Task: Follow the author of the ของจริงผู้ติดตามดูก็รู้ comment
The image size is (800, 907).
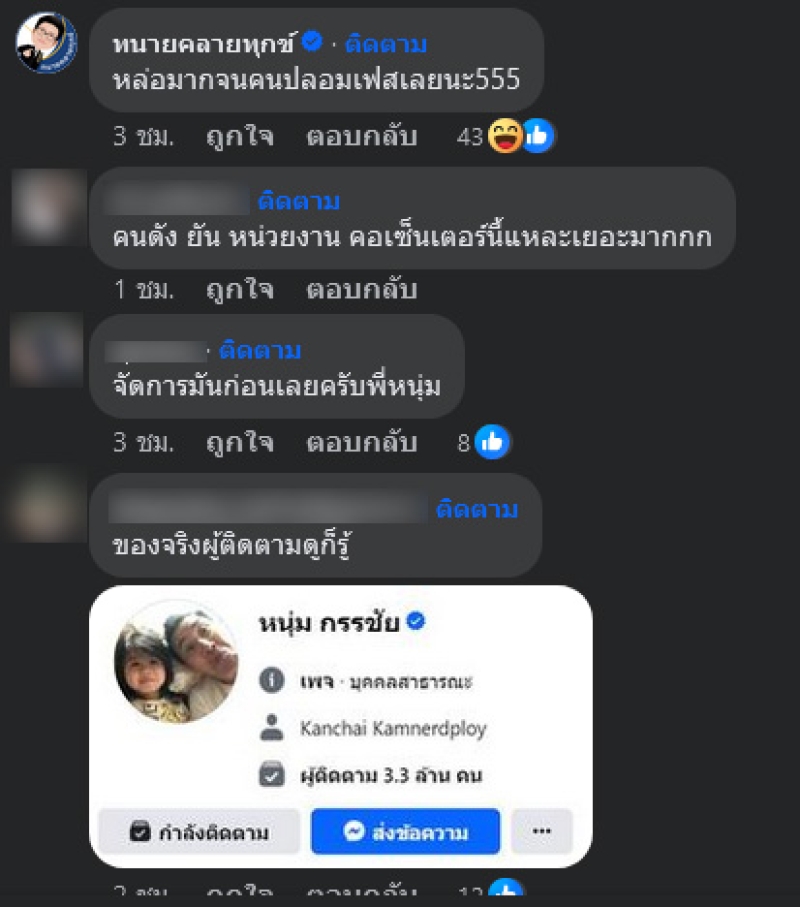Action: pyautogui.click(x=477, y=509)
